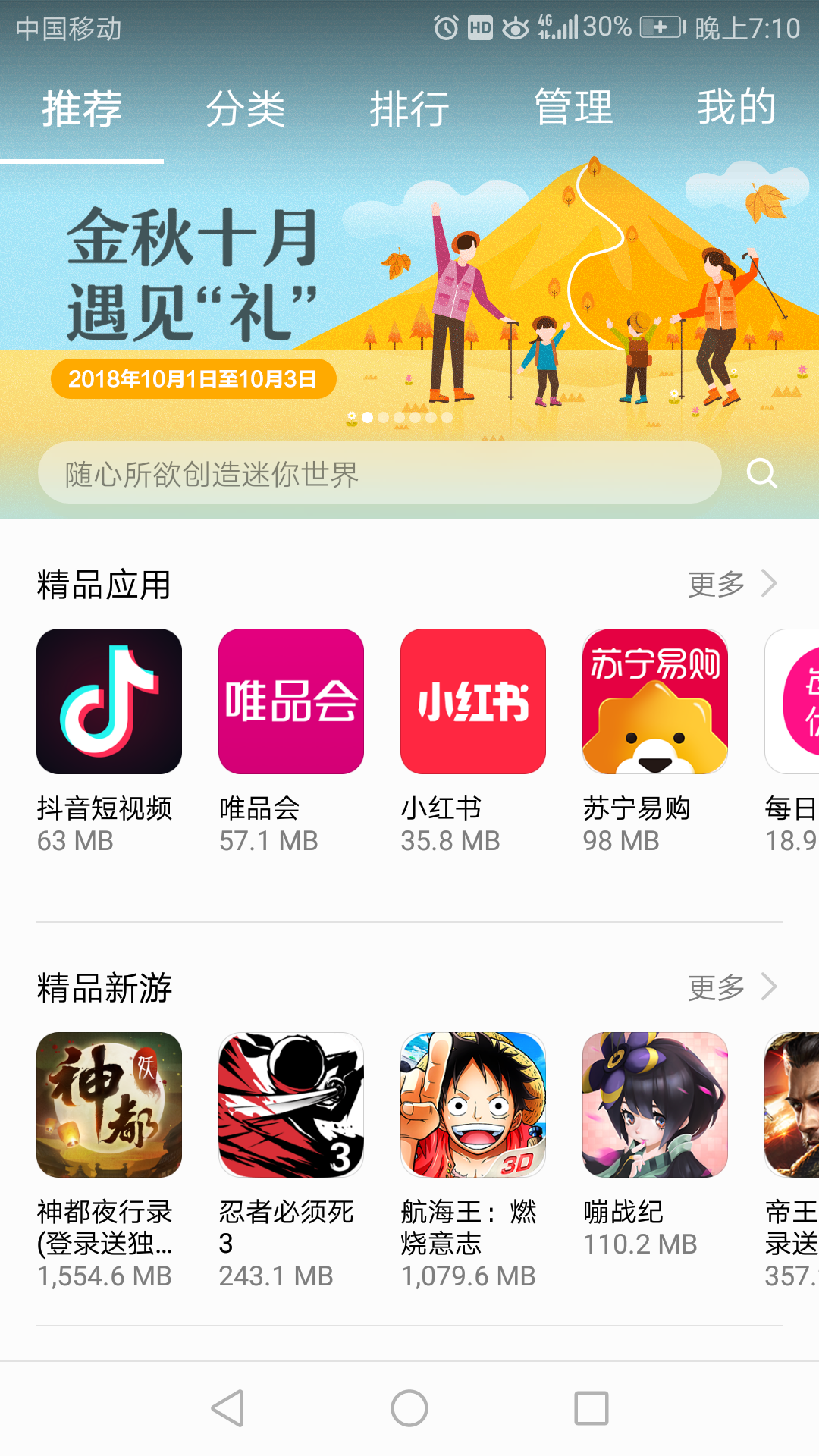Go back with the system back button

[227, 1408]
